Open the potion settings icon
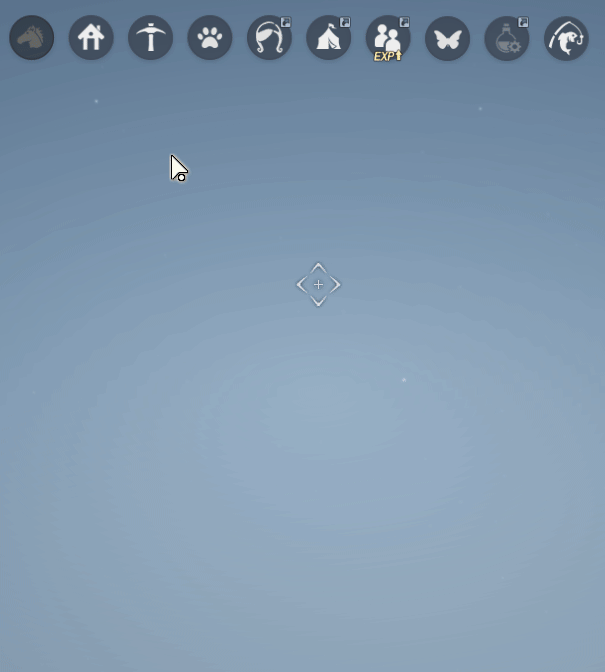The width and height of the screenshot is (605, 672). click(506, 38)
